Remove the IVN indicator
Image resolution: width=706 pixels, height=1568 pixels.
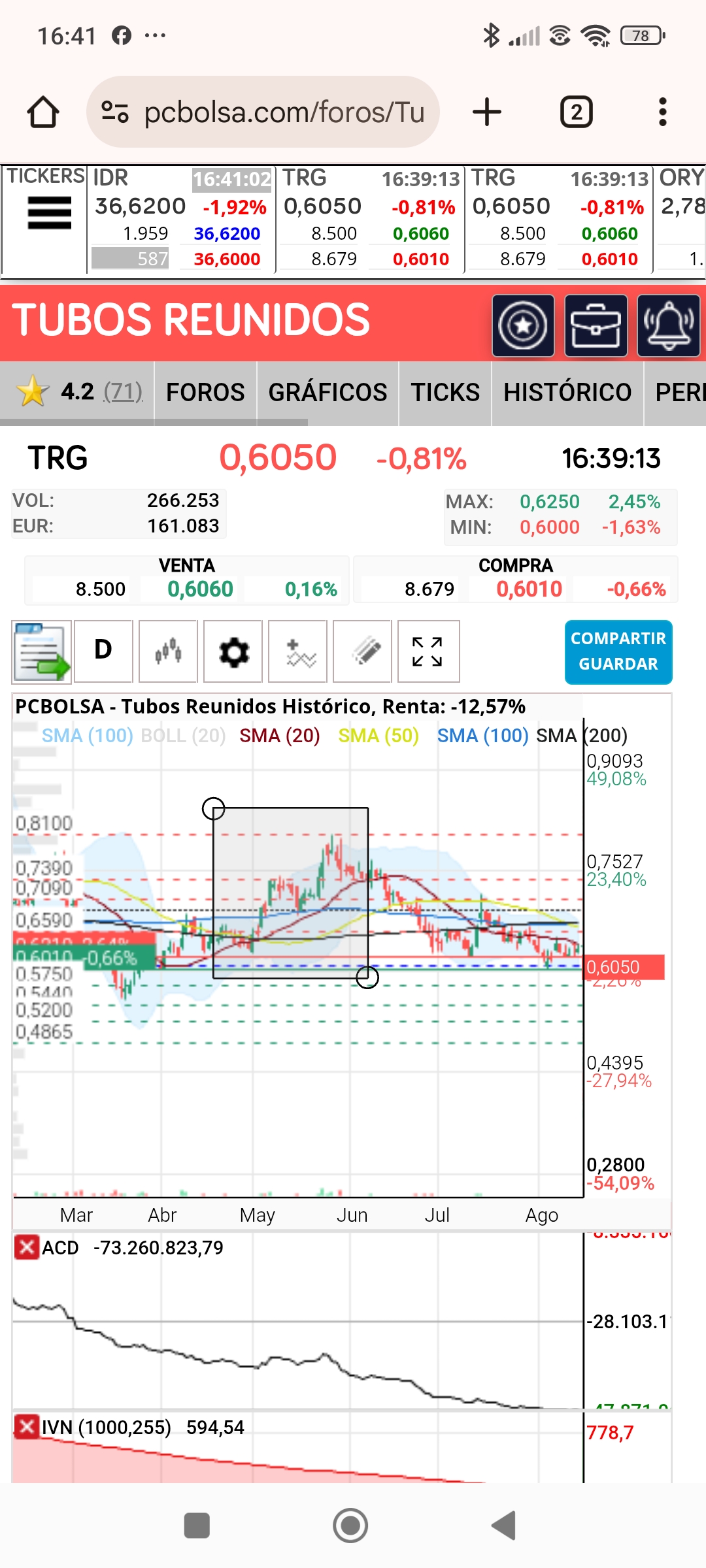(27, 1427)
